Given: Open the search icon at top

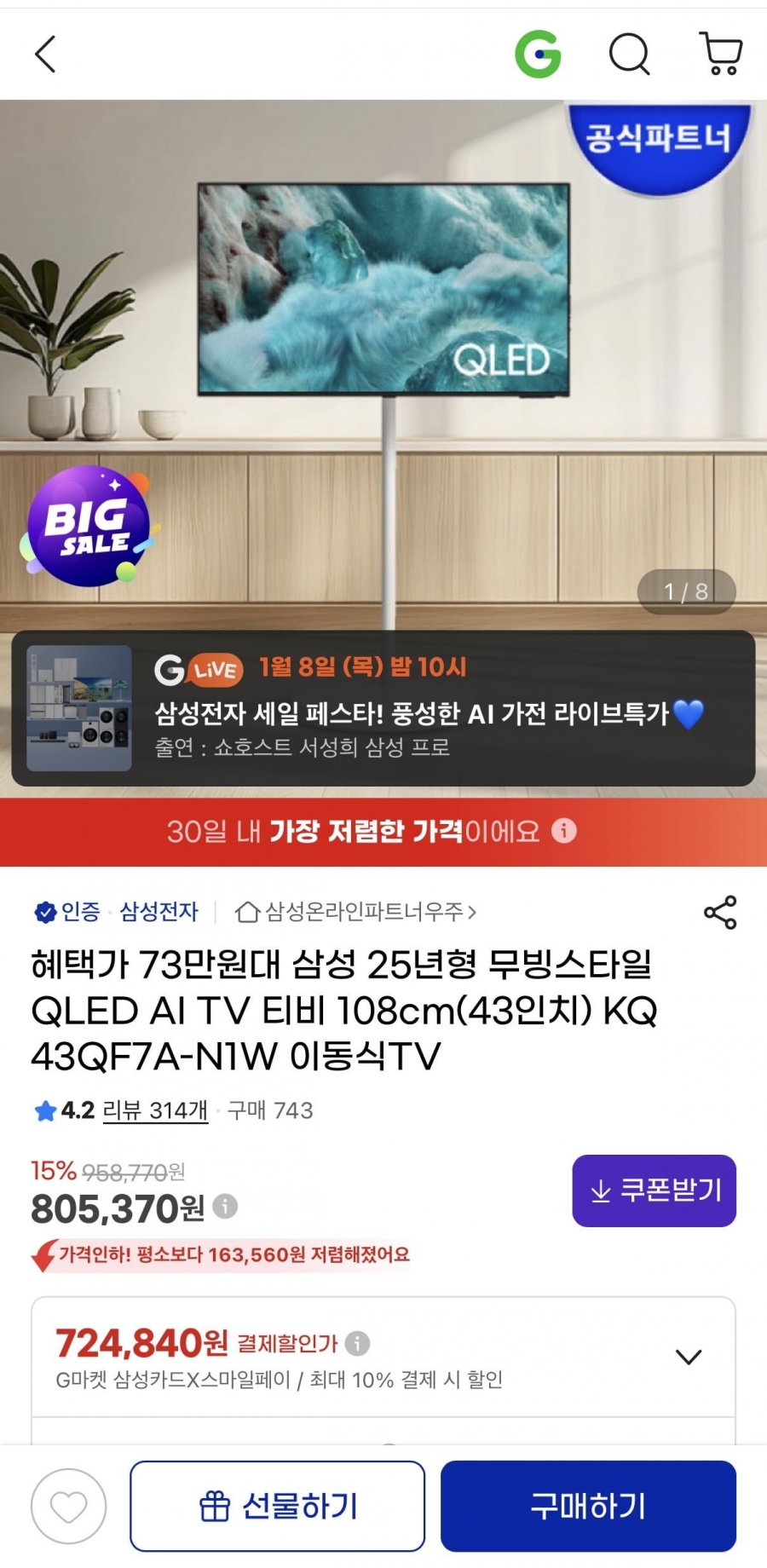Looking at the screenshot, I should tap(629, 54).
